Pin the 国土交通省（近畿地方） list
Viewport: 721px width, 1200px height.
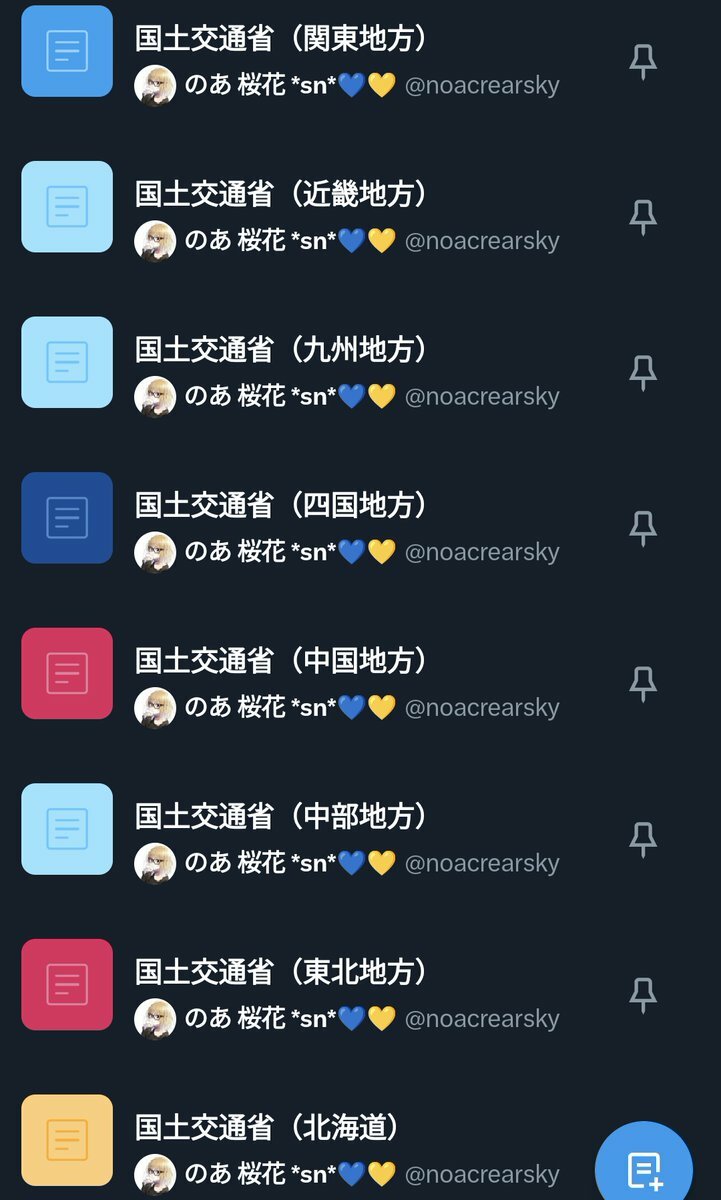[643, 217]
